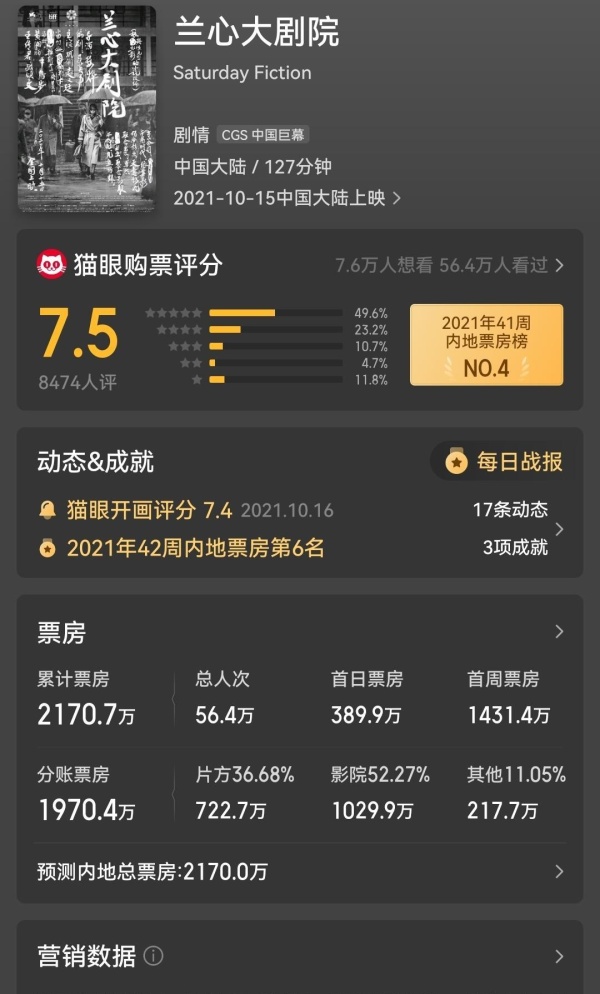Open the 预测内地总票房 forecast row
The height and width of the screenshot is (994, 600).
300,871
